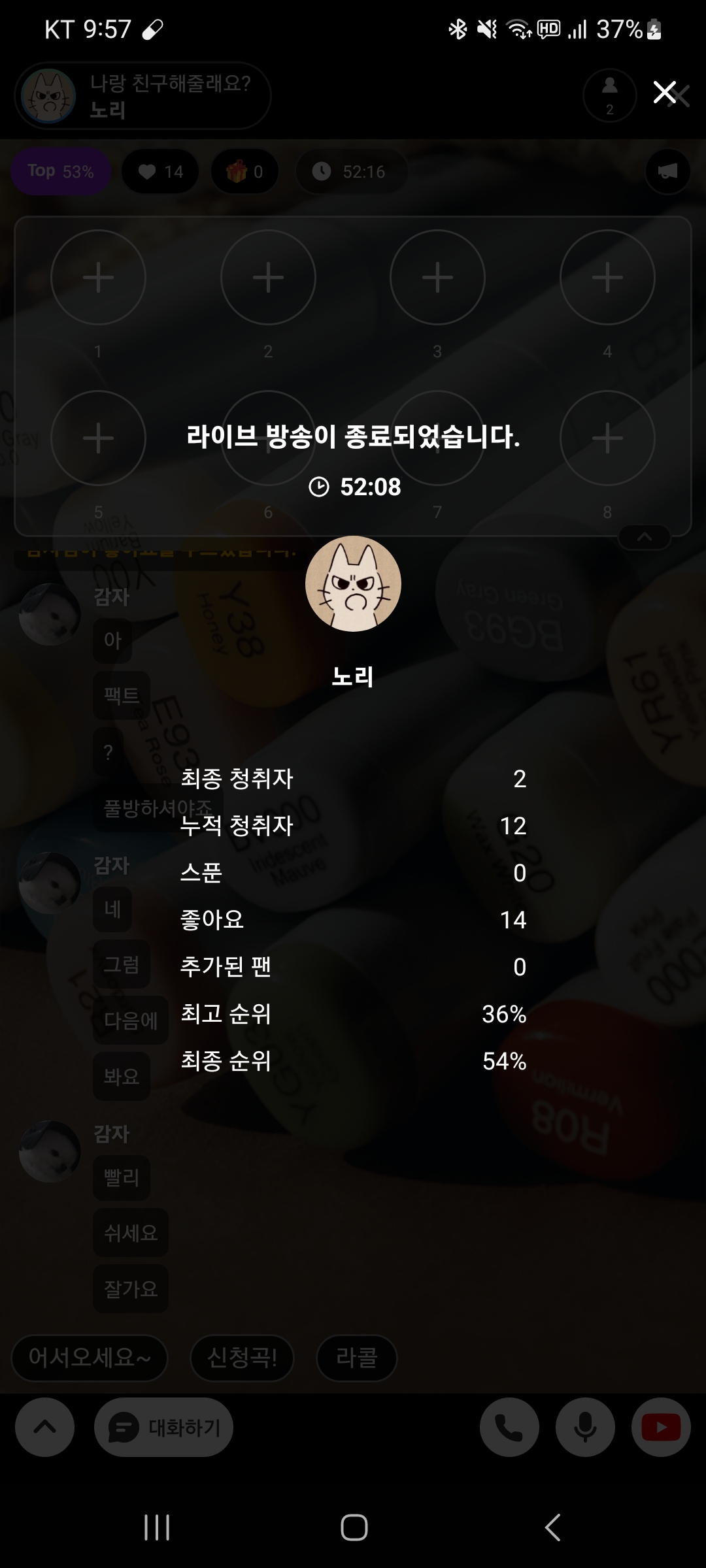
Task: Open 노리's profile picture
Action: (x=353, y=583)
